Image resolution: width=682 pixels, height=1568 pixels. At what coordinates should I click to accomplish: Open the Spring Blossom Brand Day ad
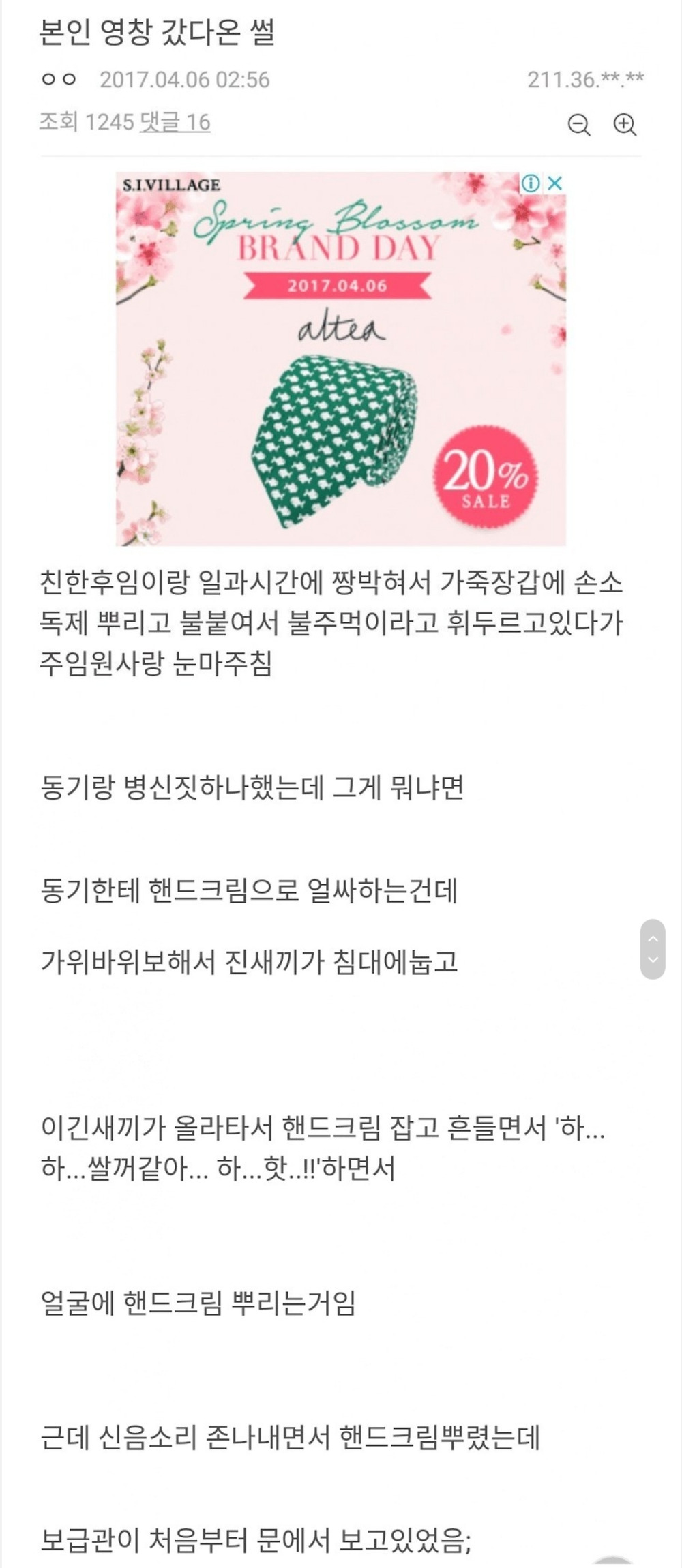(x=340, y=382)
